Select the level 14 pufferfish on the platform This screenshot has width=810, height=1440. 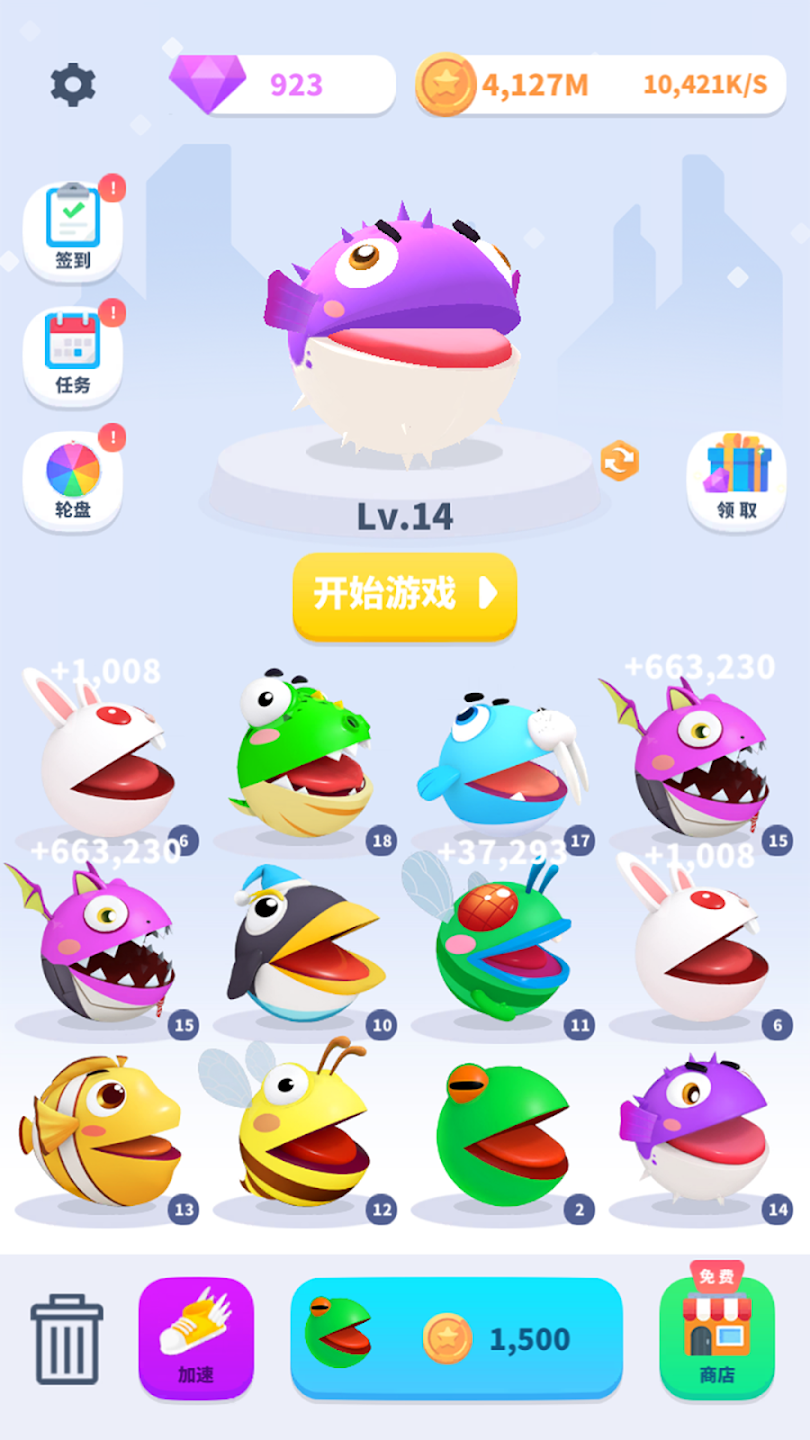[x=400, y=330]
